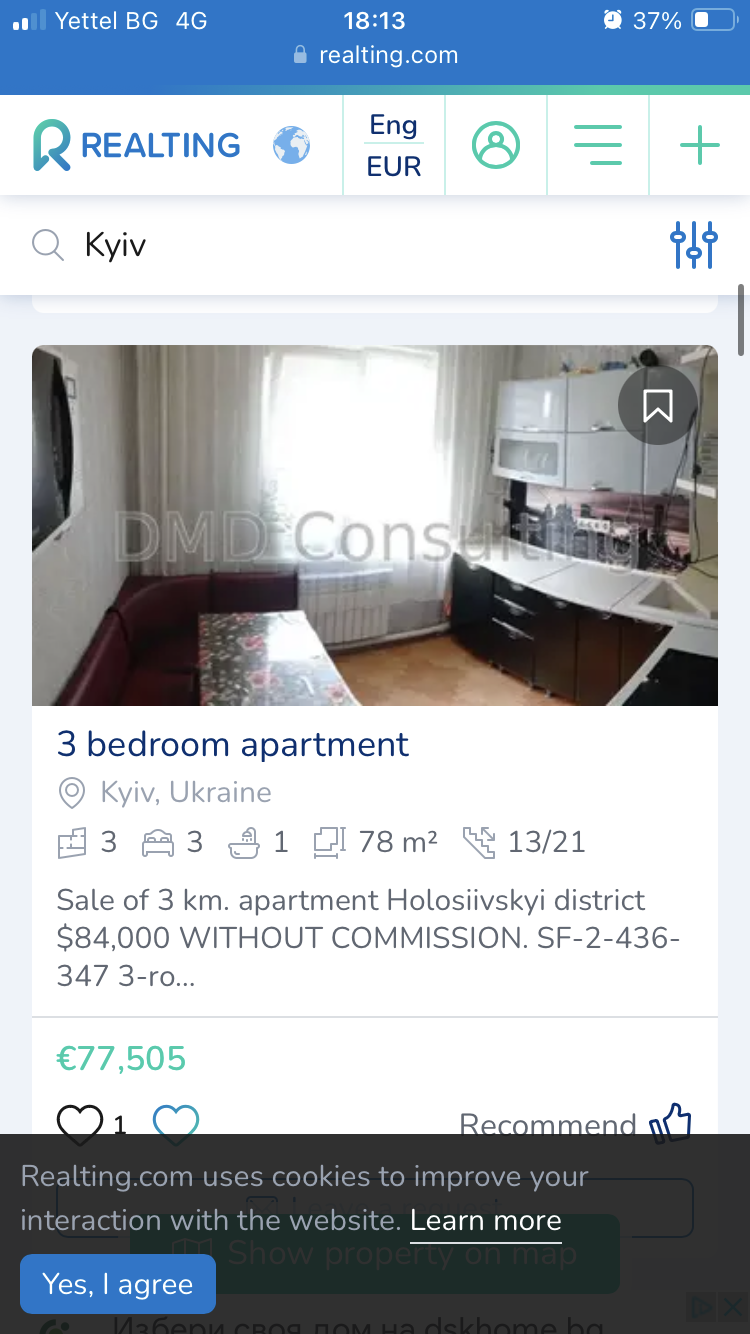Tap the blue heart icon
This screenshot has width=750, height=1334.
click(176, 1122)
